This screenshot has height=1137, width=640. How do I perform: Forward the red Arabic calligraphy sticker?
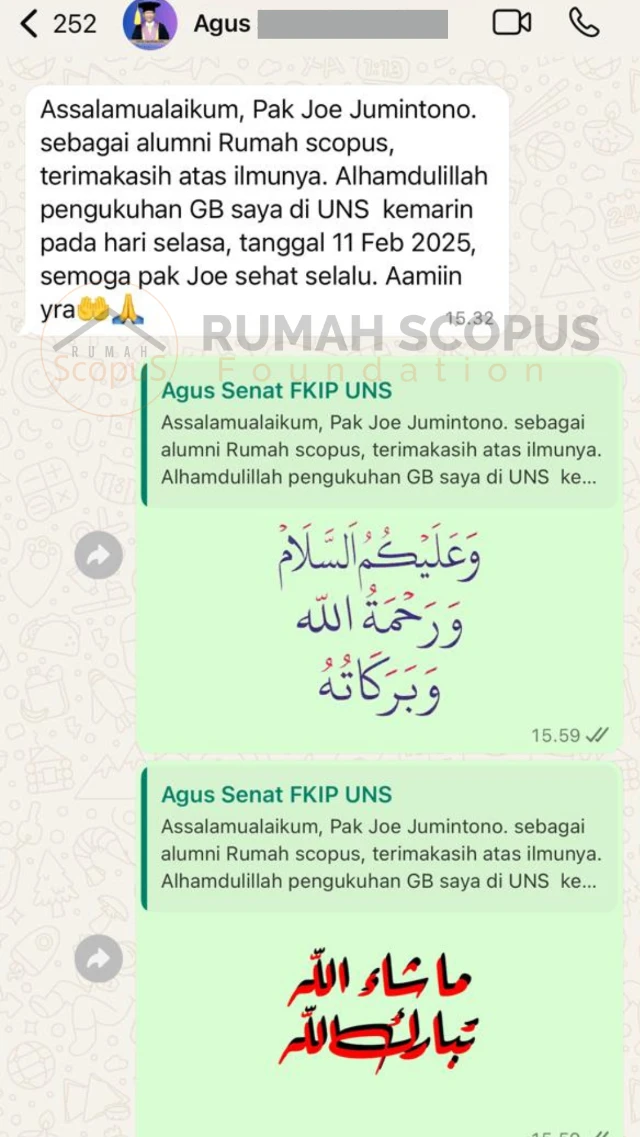pos(98,960)
